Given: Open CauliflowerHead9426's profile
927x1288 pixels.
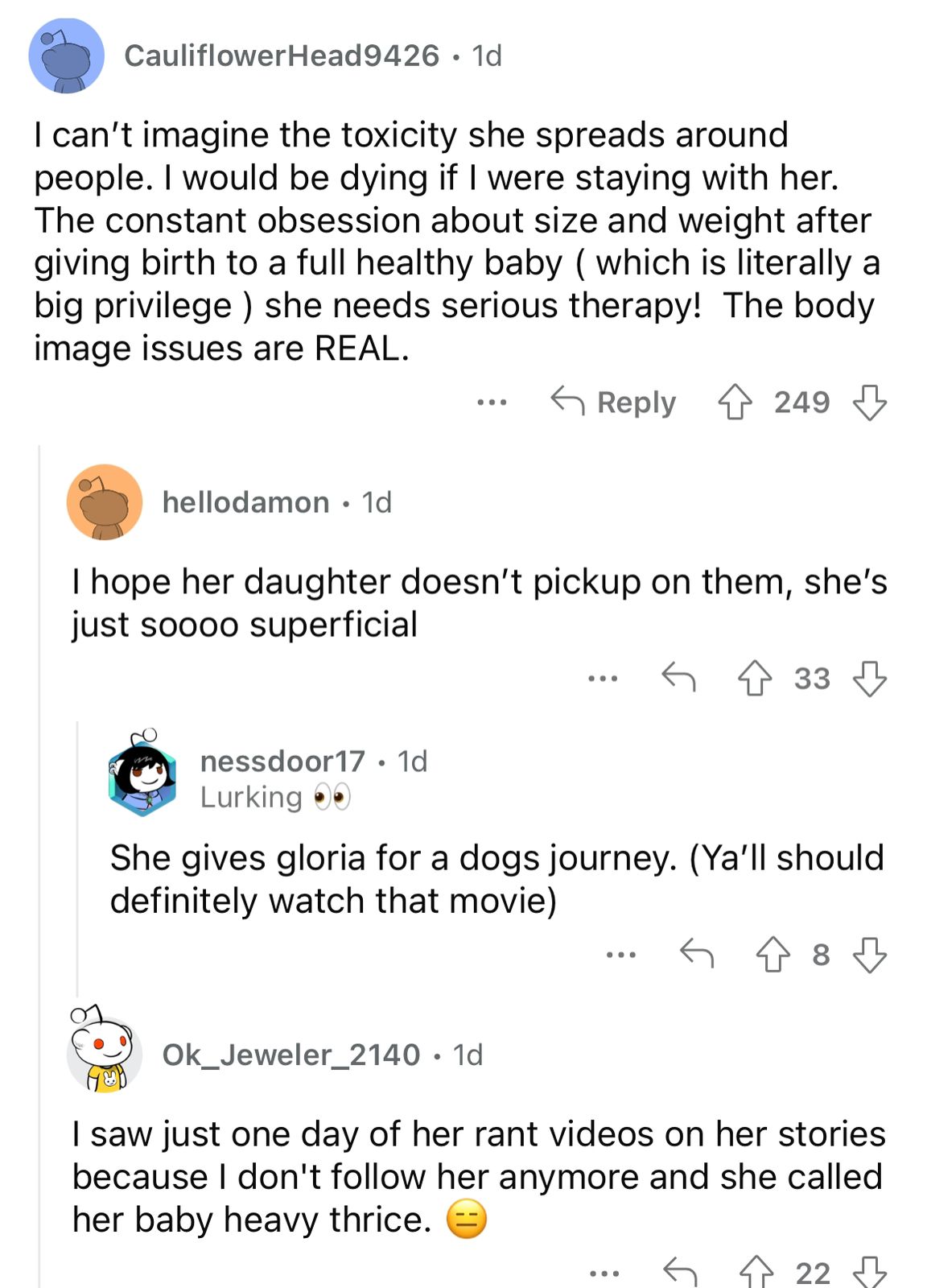Looking at the screenshot, I should 281,56.
